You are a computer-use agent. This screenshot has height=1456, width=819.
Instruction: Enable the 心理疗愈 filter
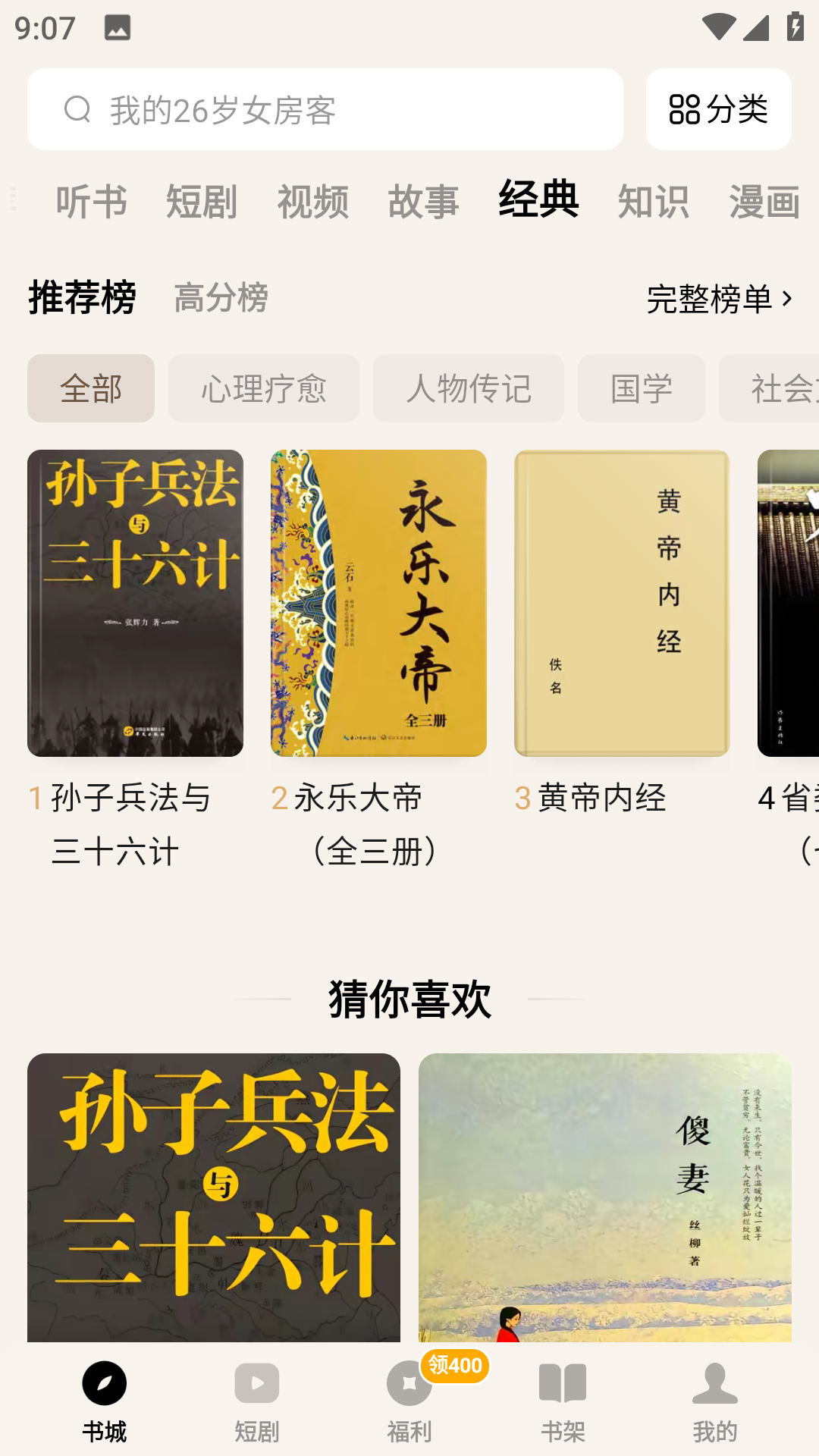point(264,388)
